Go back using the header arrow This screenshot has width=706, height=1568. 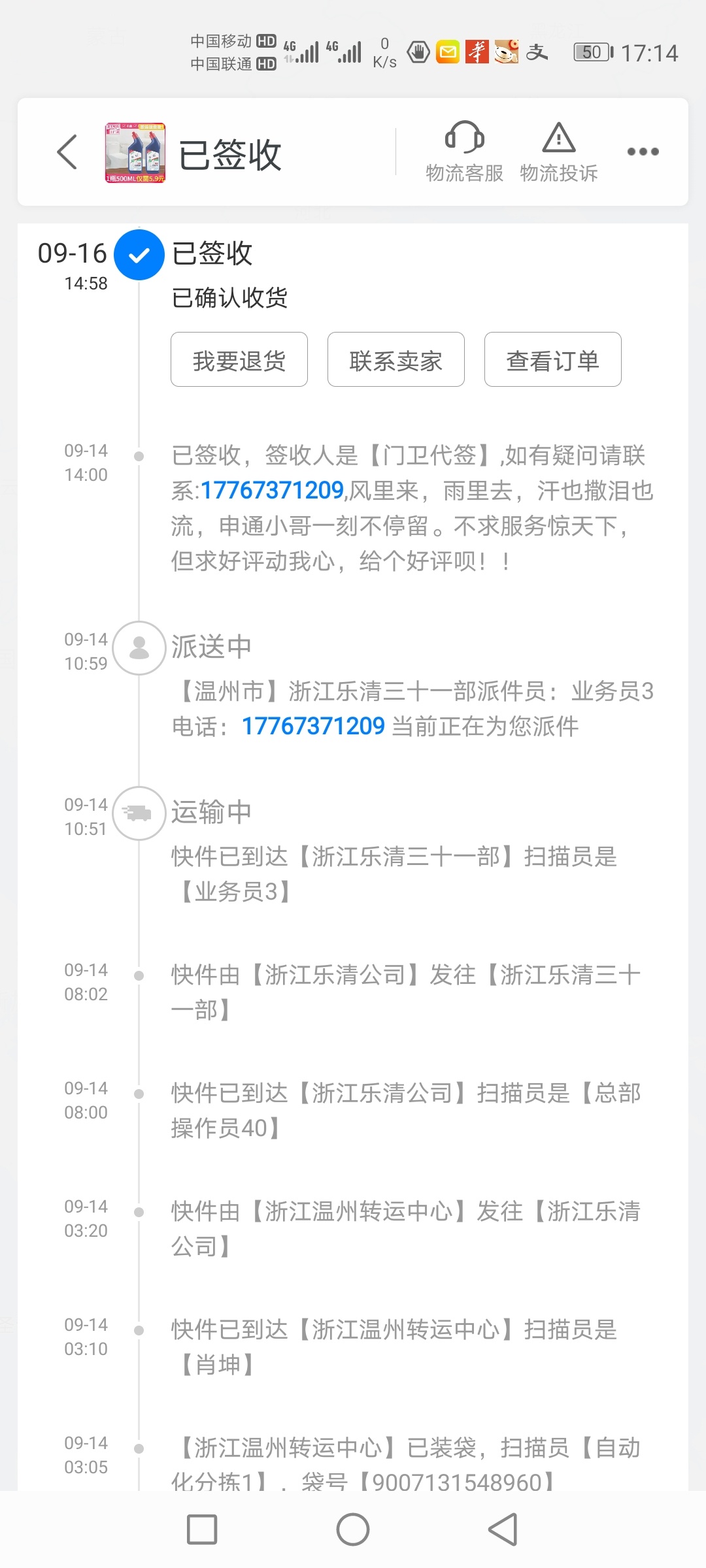coord(67,152)
